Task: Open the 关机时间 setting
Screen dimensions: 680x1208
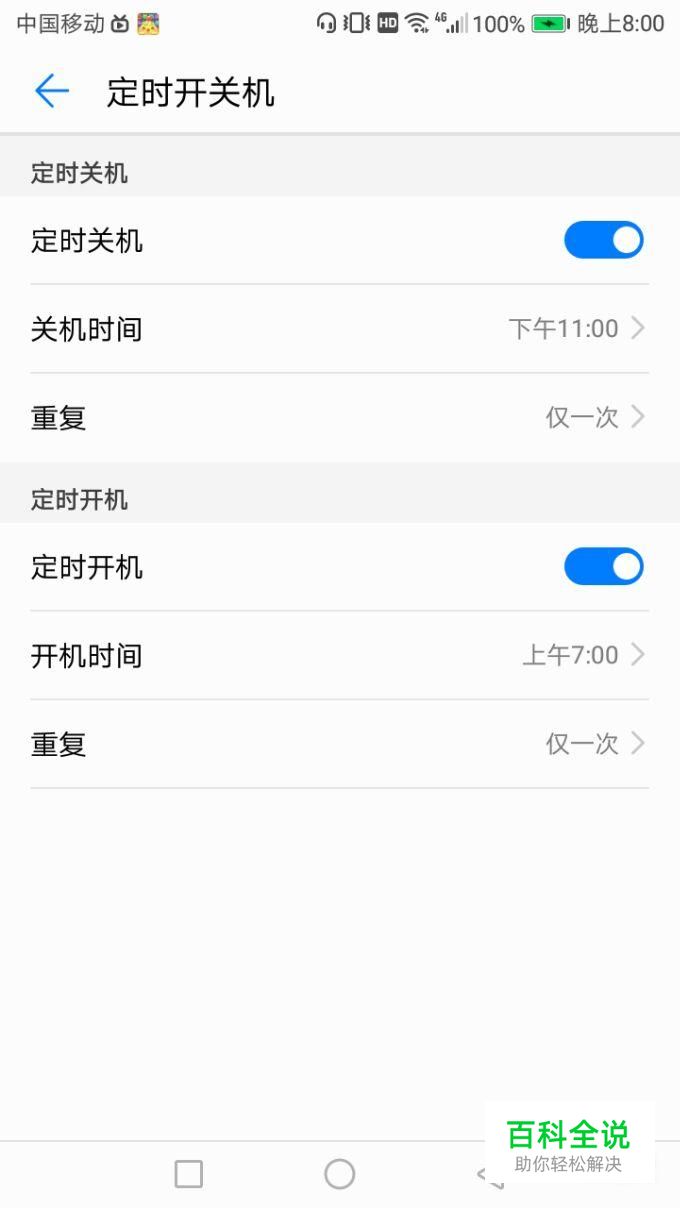Action: point(340,329)
